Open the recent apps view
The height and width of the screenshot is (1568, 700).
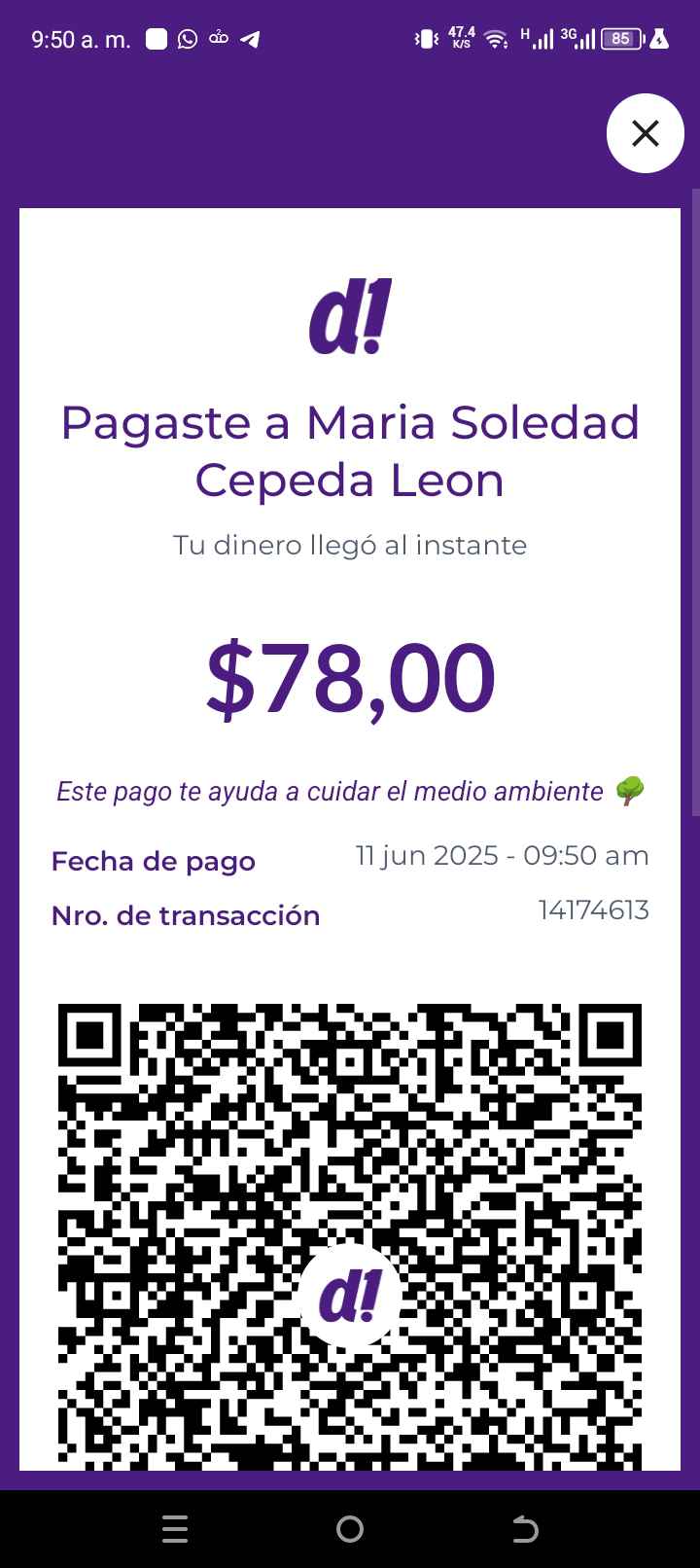point(175,1530)
